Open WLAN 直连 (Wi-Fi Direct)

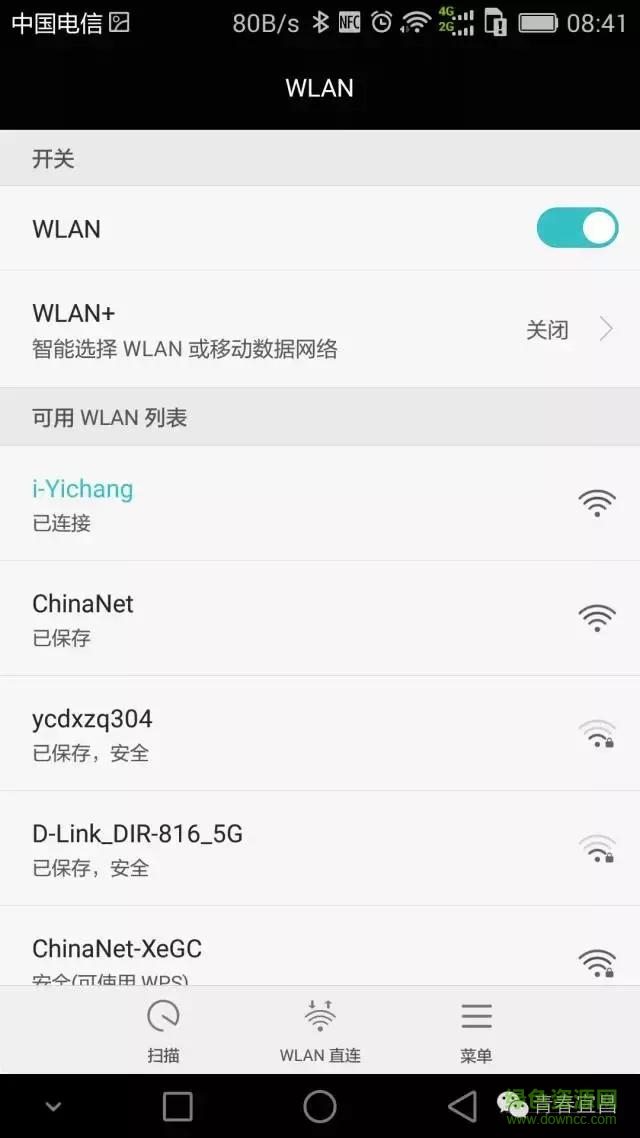point(320,1030)
